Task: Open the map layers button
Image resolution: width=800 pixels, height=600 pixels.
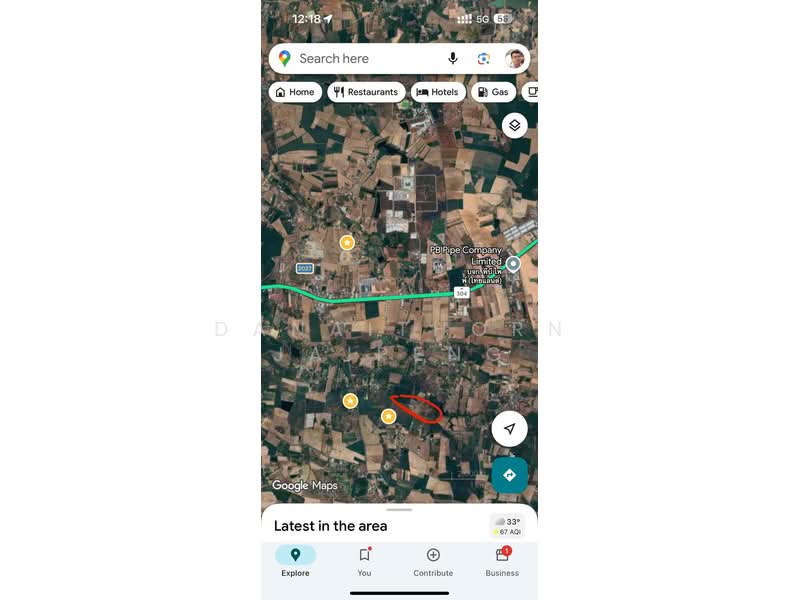Action: pyautogui.click(x=515, y=125)
